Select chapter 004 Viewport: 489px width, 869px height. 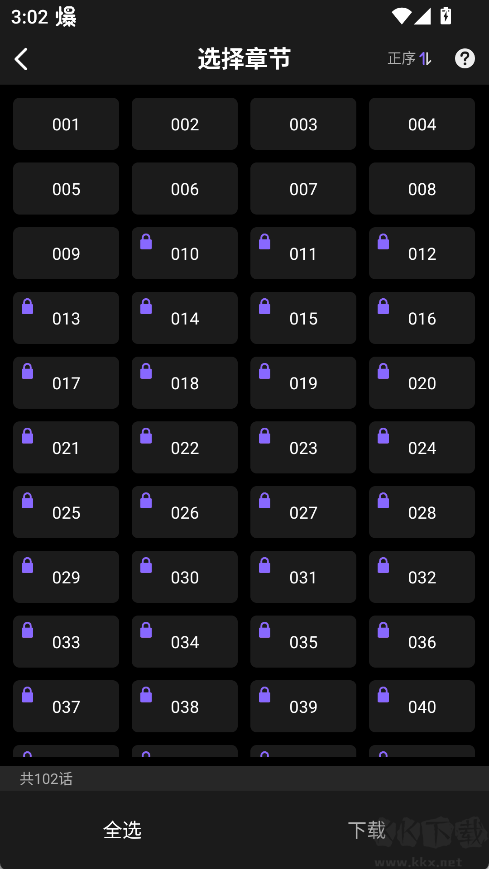(422, 124)
